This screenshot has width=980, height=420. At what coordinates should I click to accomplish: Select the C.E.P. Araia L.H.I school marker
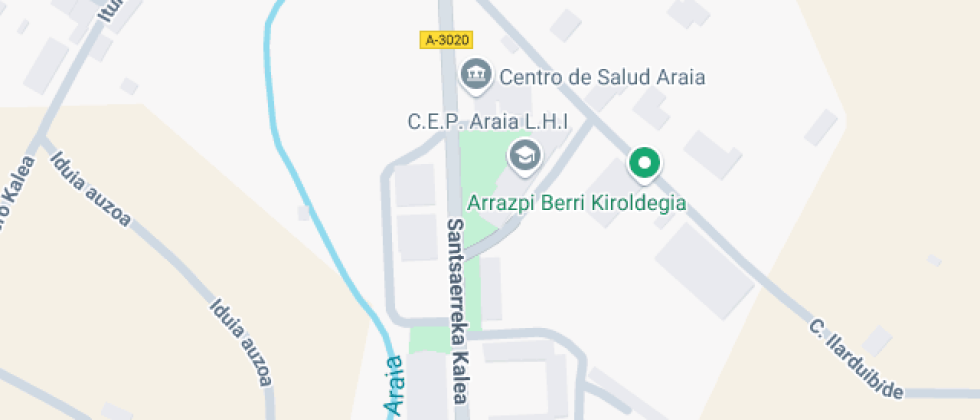tap(524, 155)
